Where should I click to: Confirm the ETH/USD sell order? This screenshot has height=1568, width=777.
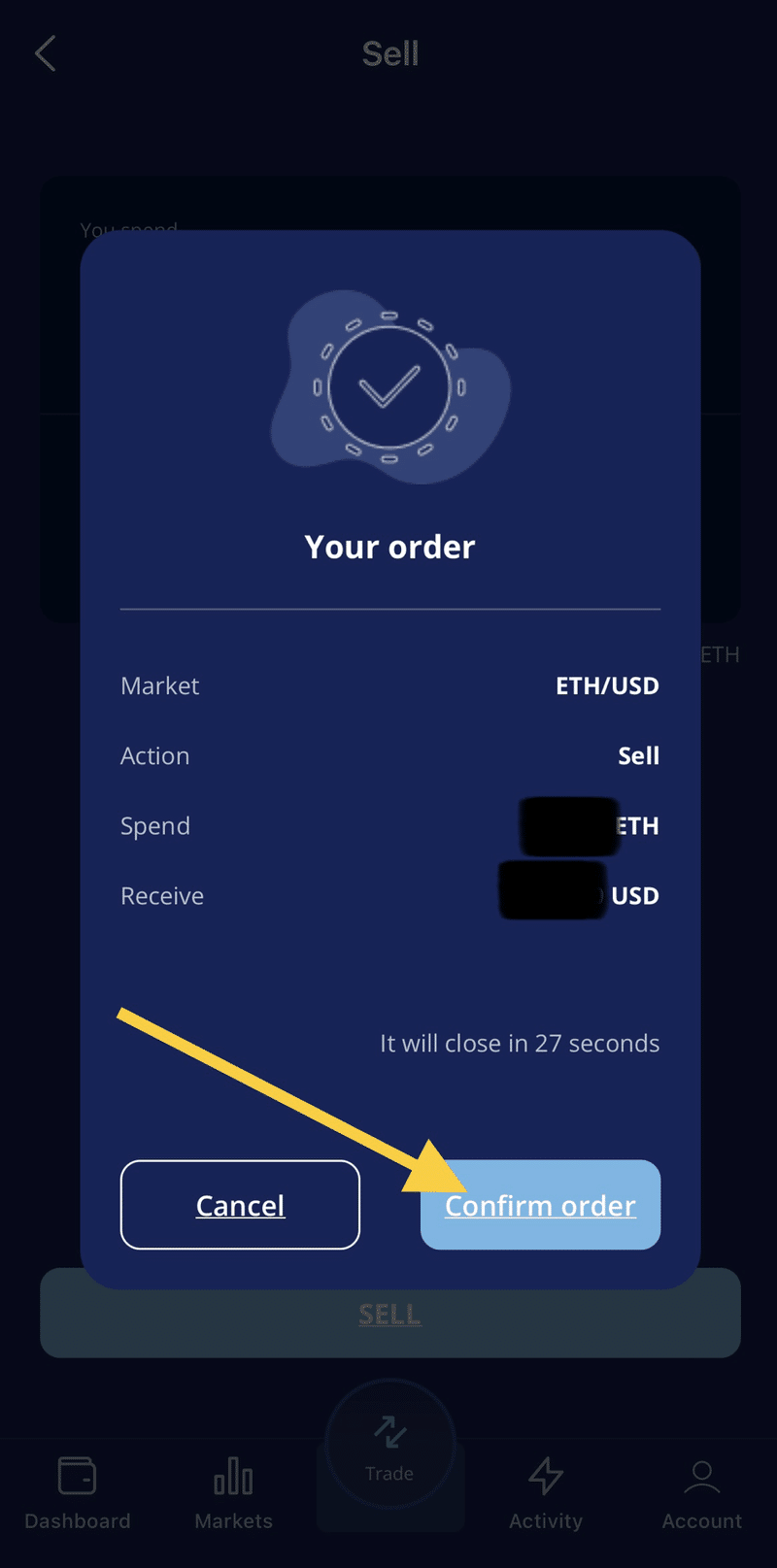tap(540, 1205)
